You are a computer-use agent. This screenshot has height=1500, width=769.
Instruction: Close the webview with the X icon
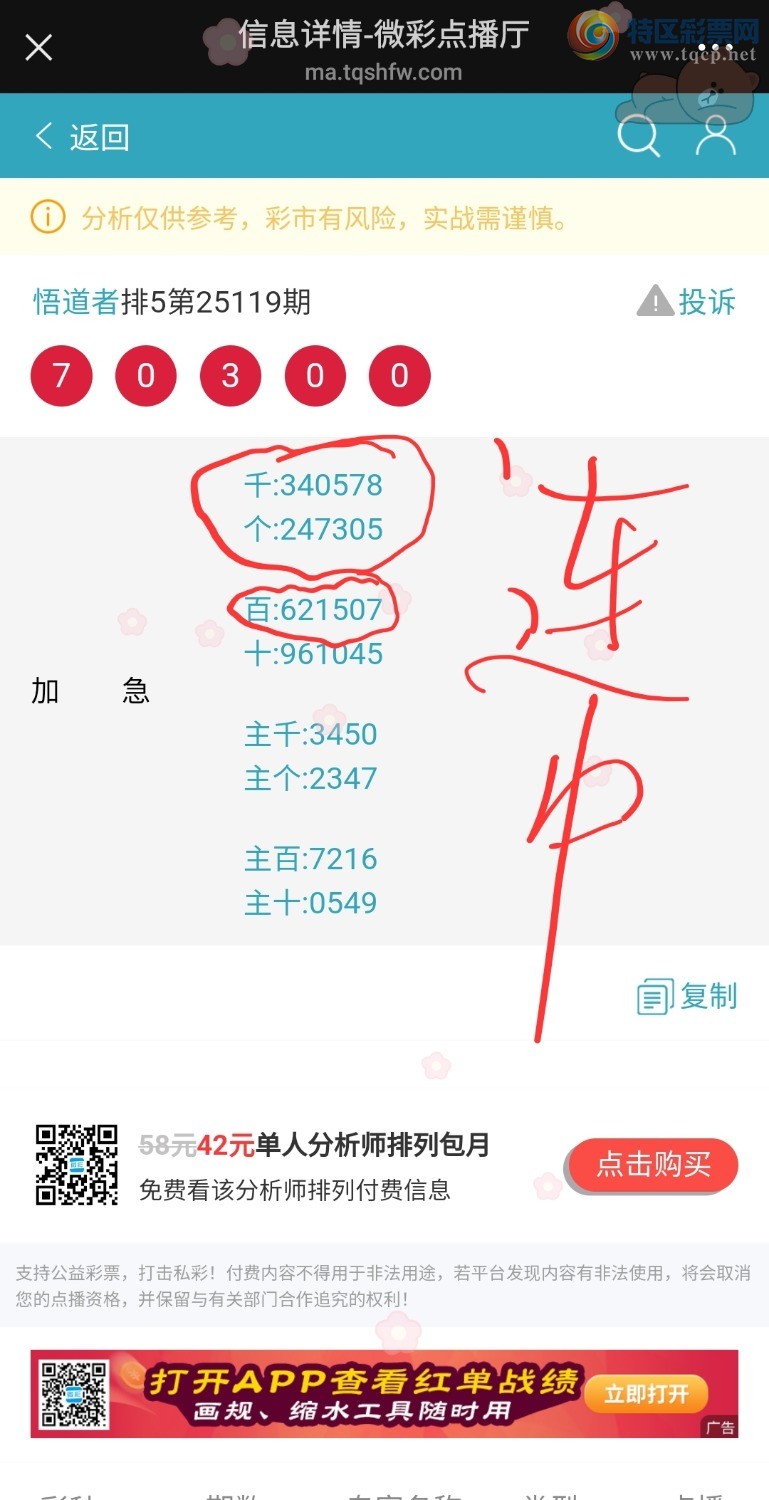click(39, 47)
